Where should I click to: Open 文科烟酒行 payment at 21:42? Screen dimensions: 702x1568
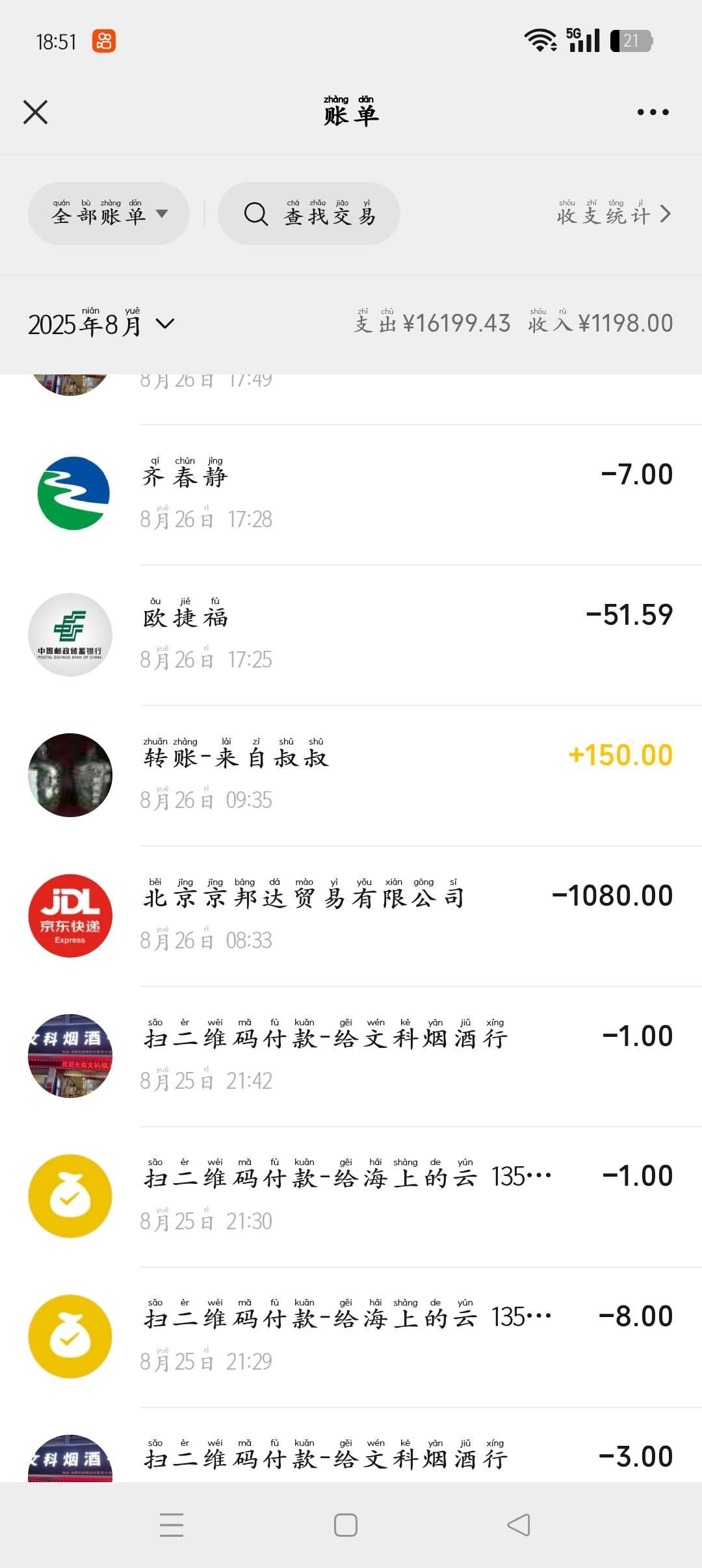coord(351,1056)
